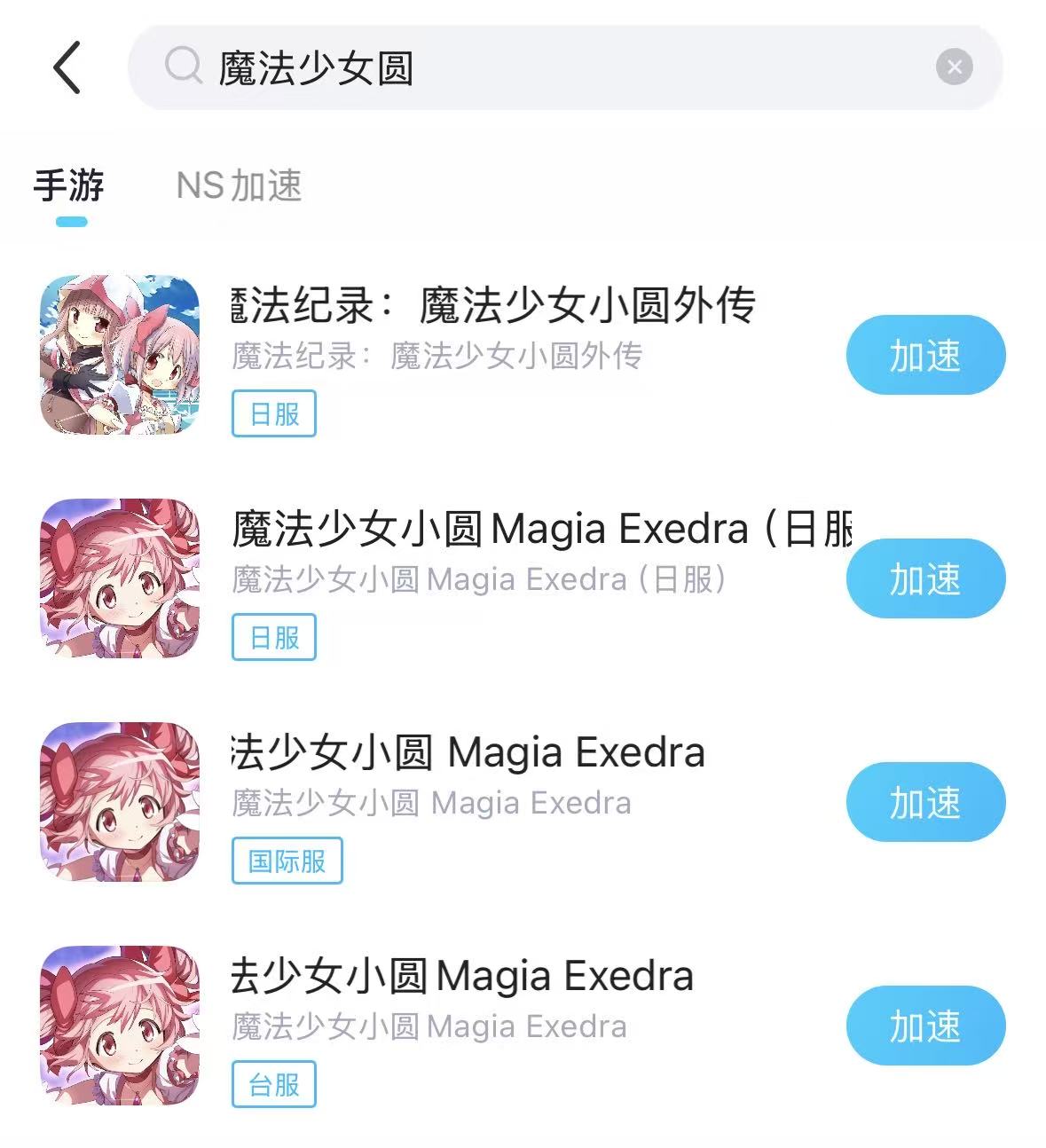Switch to the NS加速 tab
Viewport: 1046px width, 1148px height.
coord(239,186)
